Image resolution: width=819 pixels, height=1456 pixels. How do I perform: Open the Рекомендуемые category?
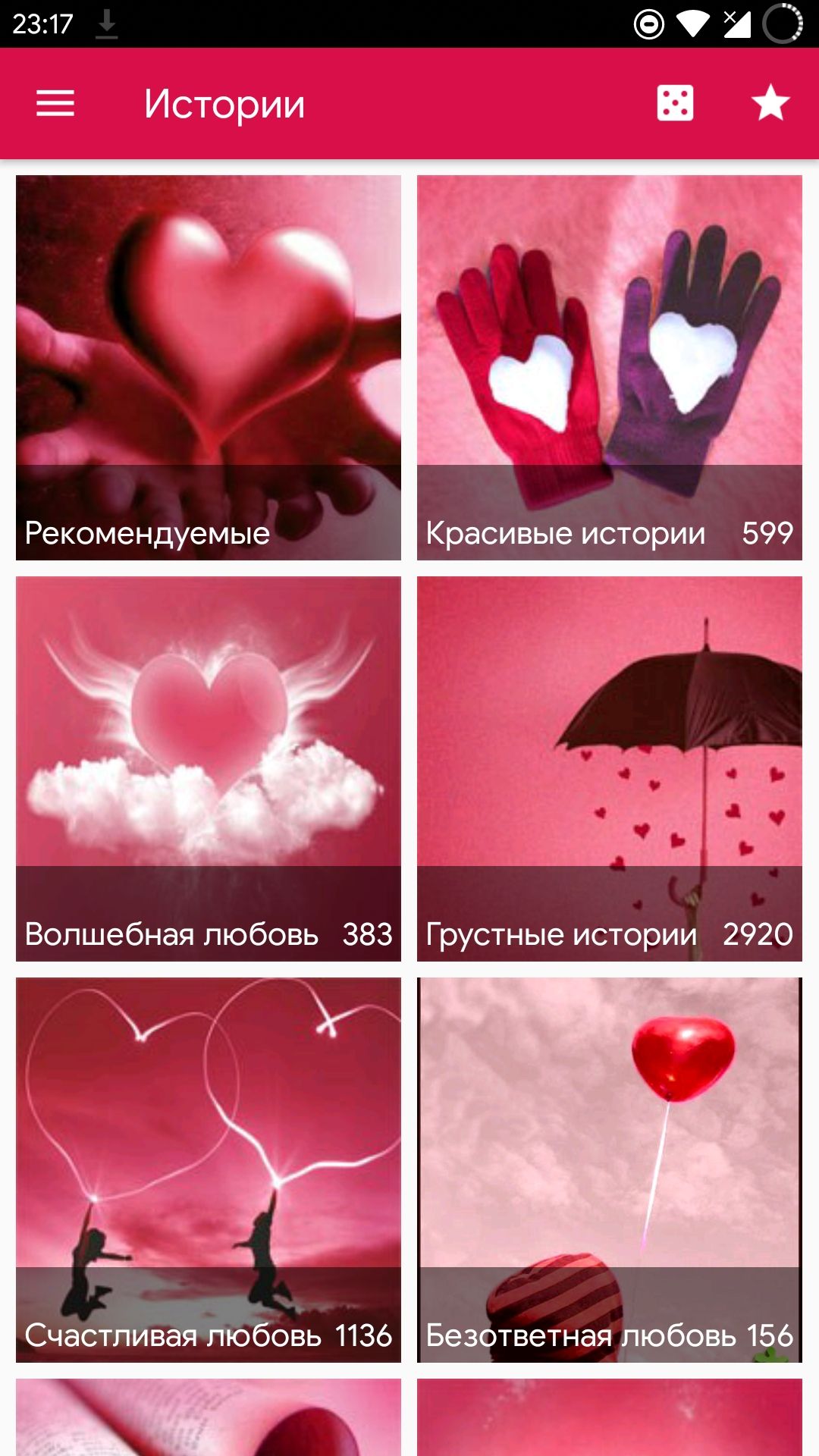point(209,368)
